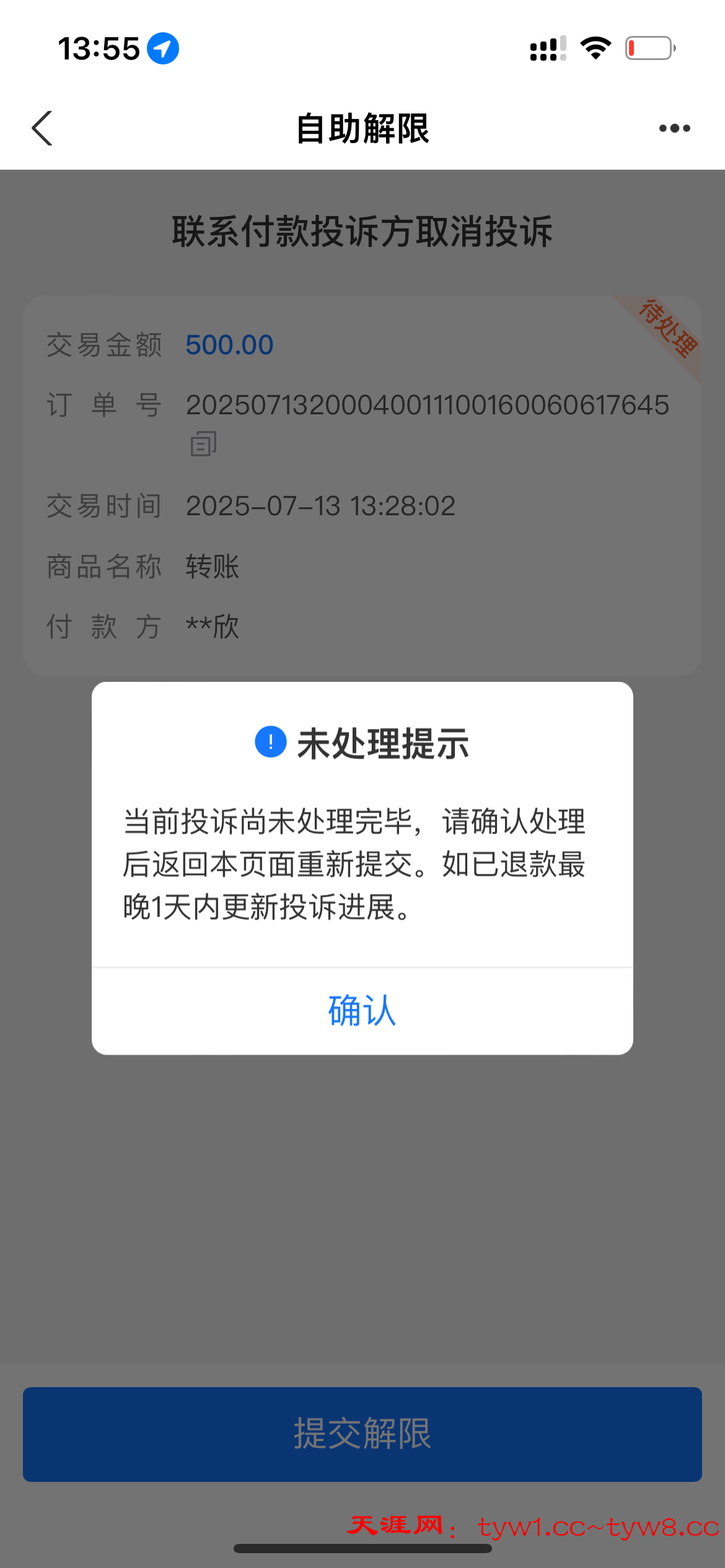725x1568 pixels.
Task: Tap the 提交解限 button
Action: click(x=362, y=1434)
